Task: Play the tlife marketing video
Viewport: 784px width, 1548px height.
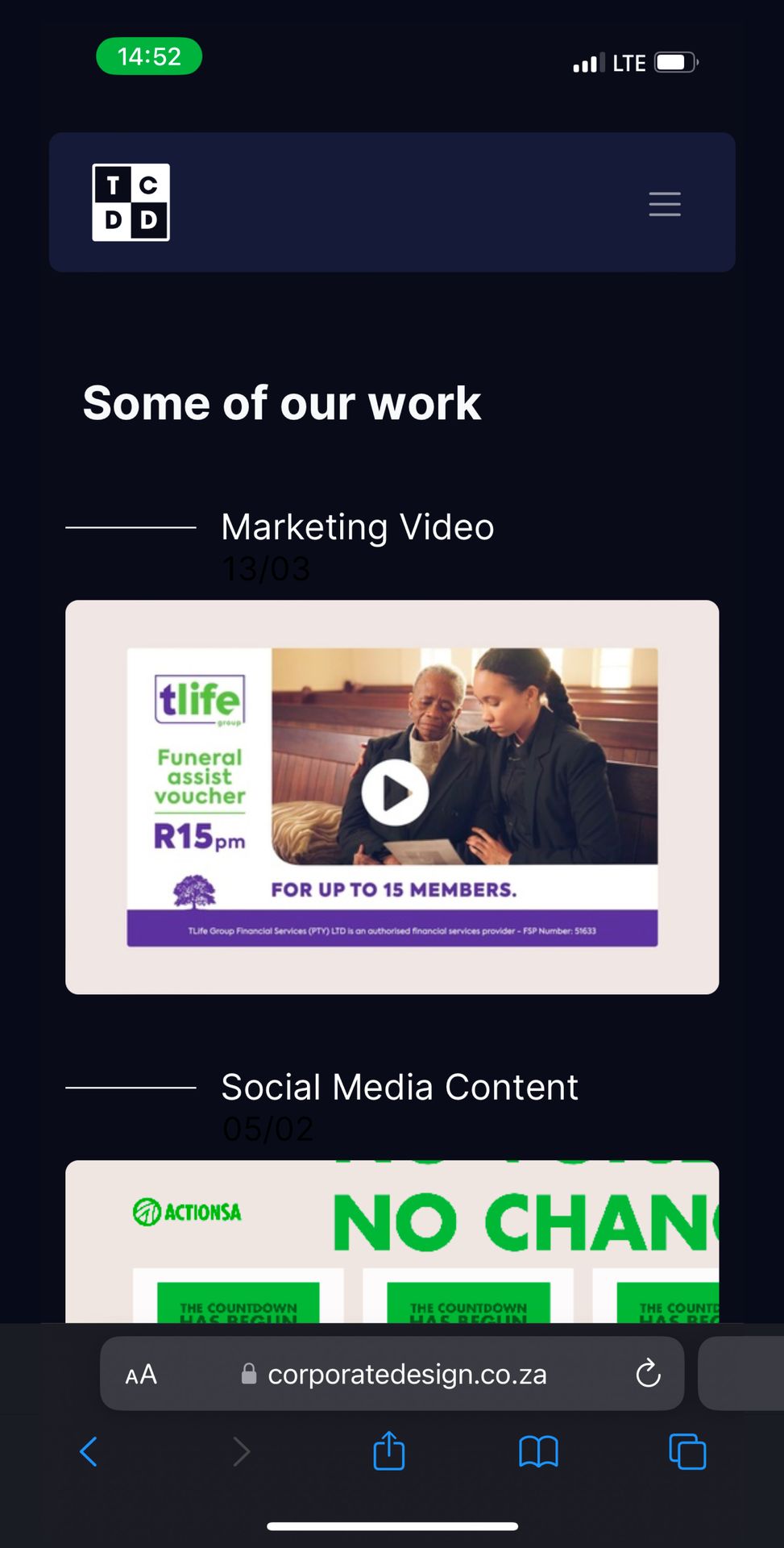Action: [x=394, y=793]
